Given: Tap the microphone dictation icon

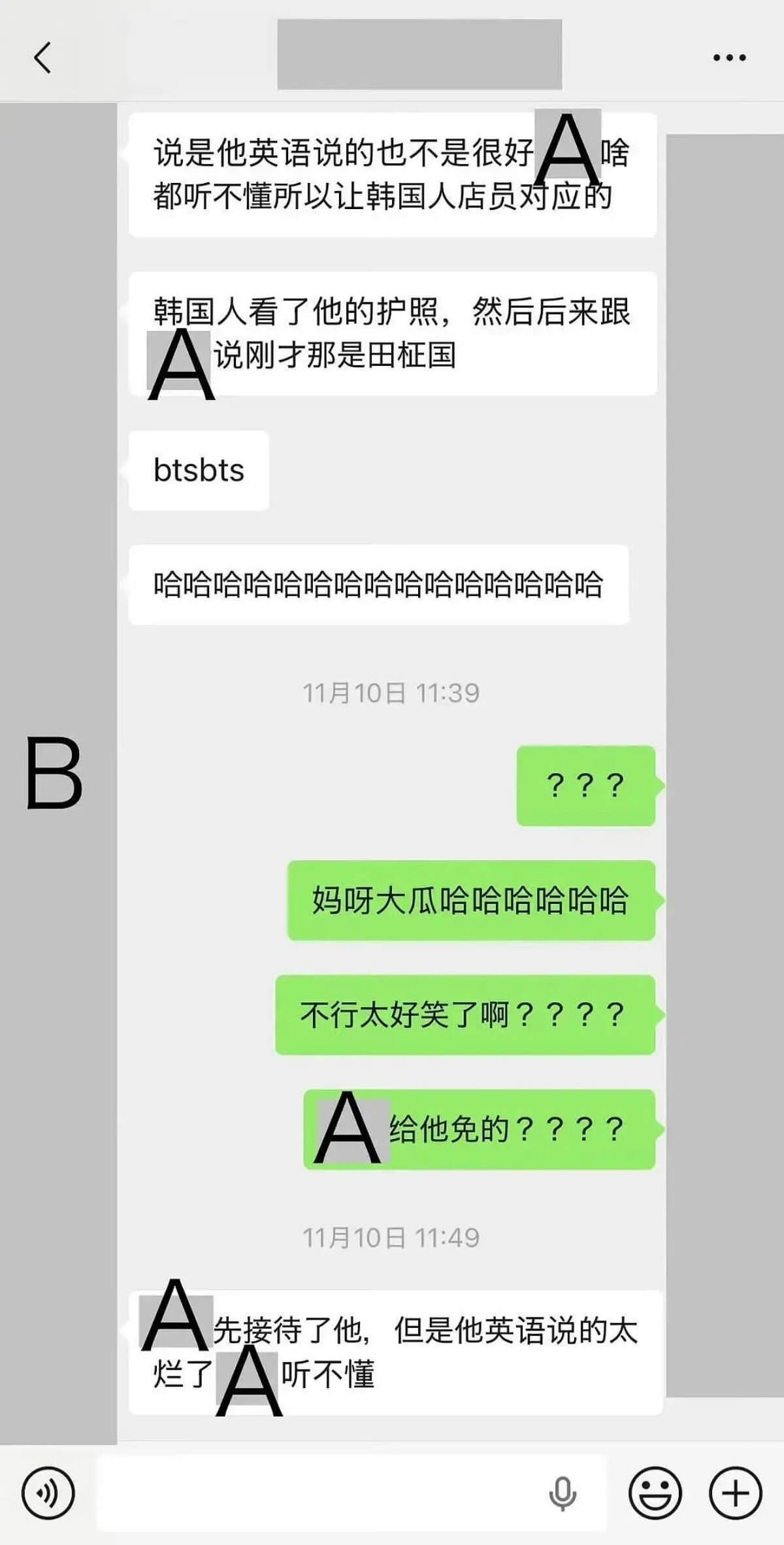Looking at the screenshot, I should click(562, 1493).
